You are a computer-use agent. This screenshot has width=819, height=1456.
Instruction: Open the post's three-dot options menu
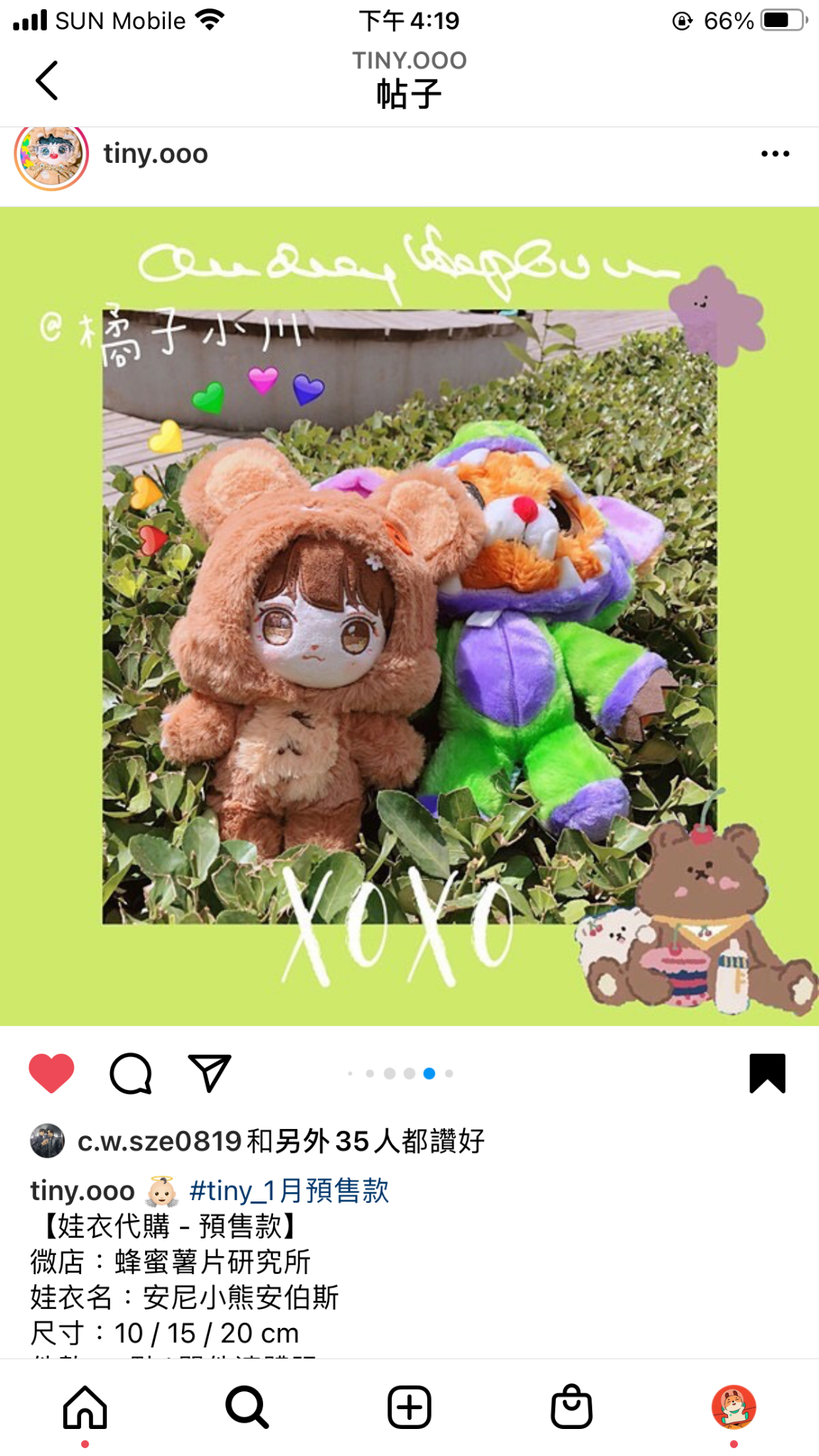coord(774,154)
